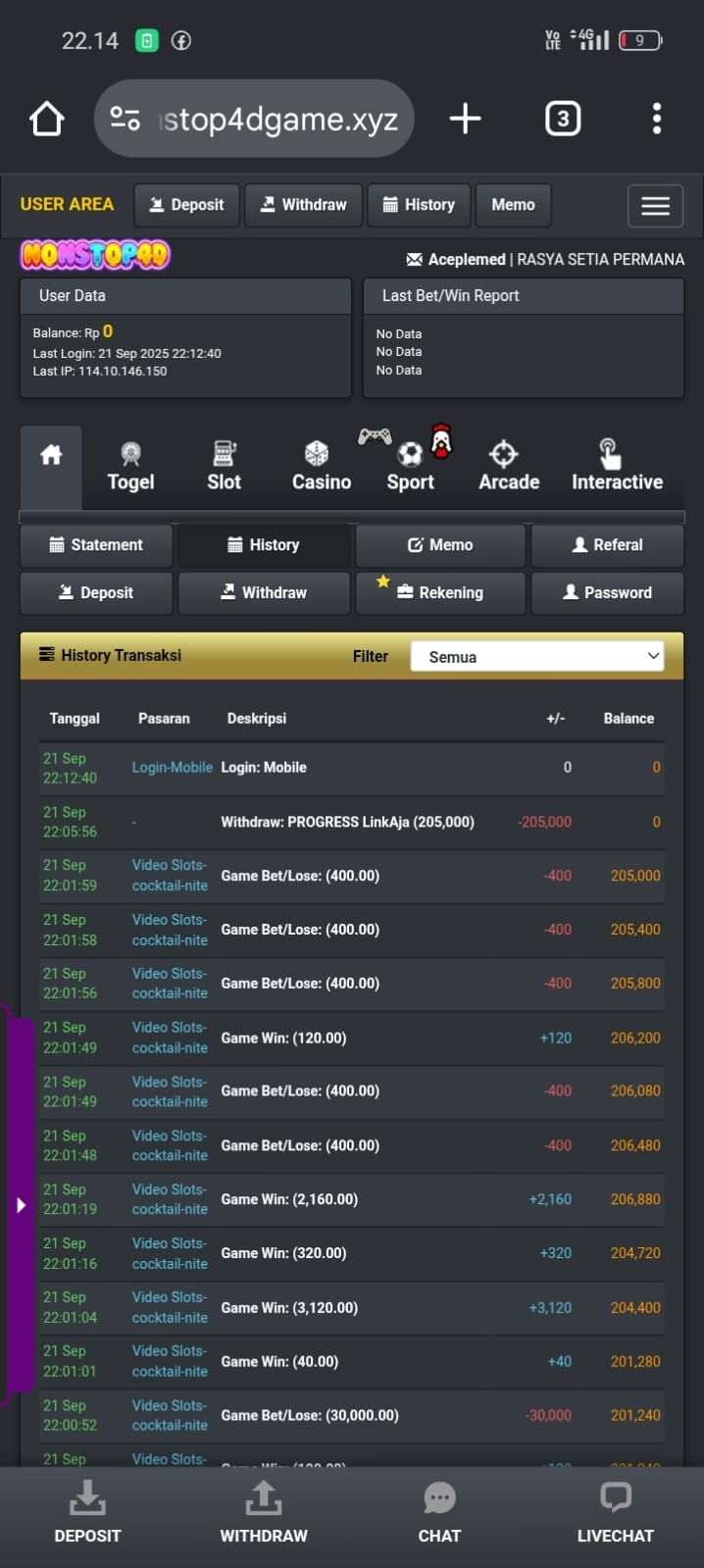Open the Statement page
Screen dimensions: 704x1568
click(96, 545)
